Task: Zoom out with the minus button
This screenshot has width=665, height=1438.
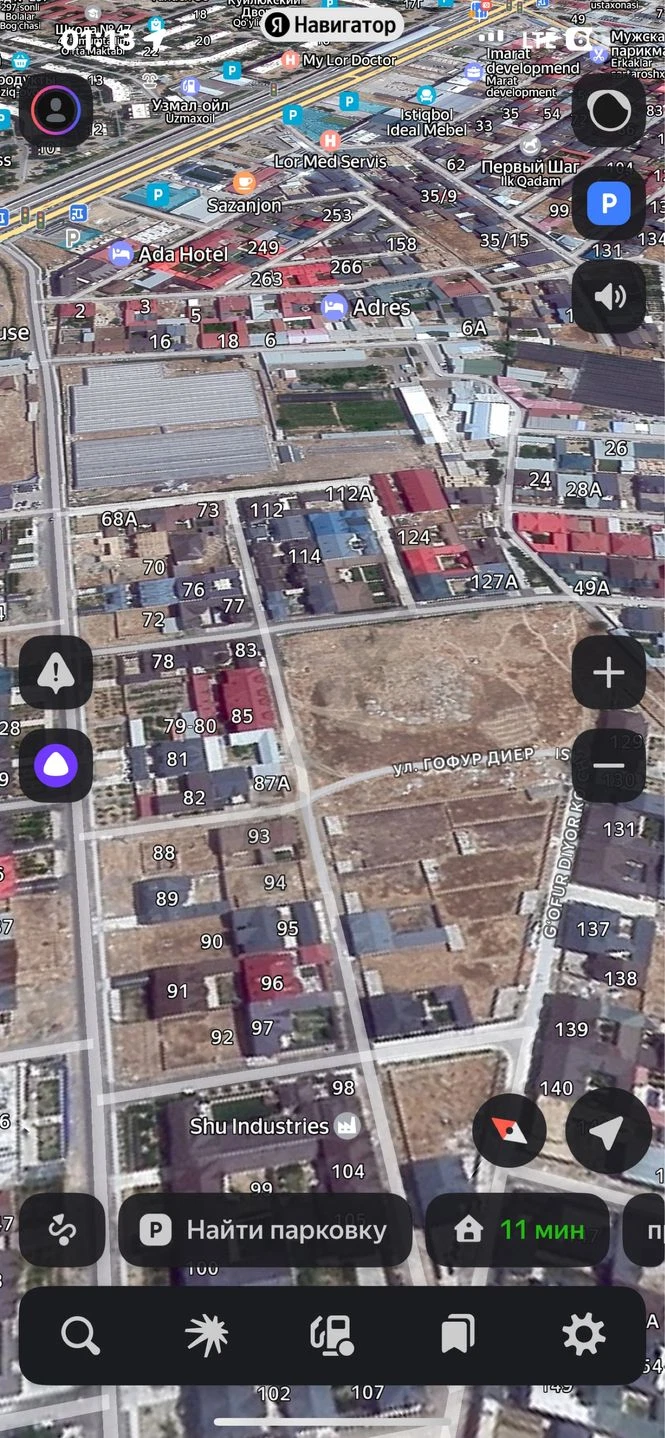Action: coord(608,766)
